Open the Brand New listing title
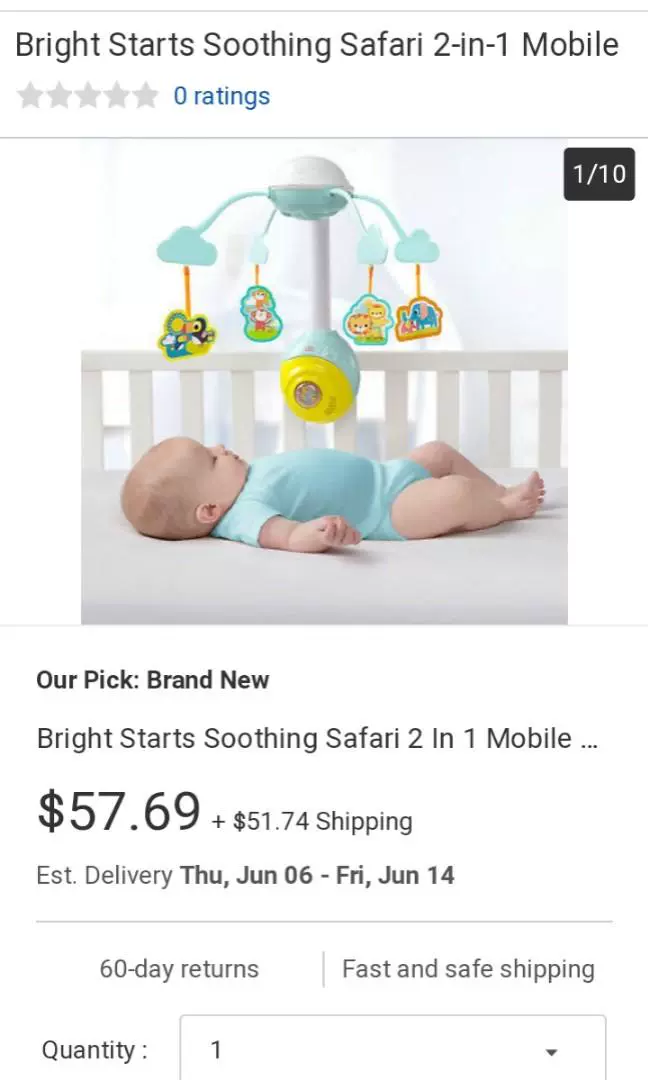Image resolution: width=648 pixels, height=1080 pixels. (318, 739)
